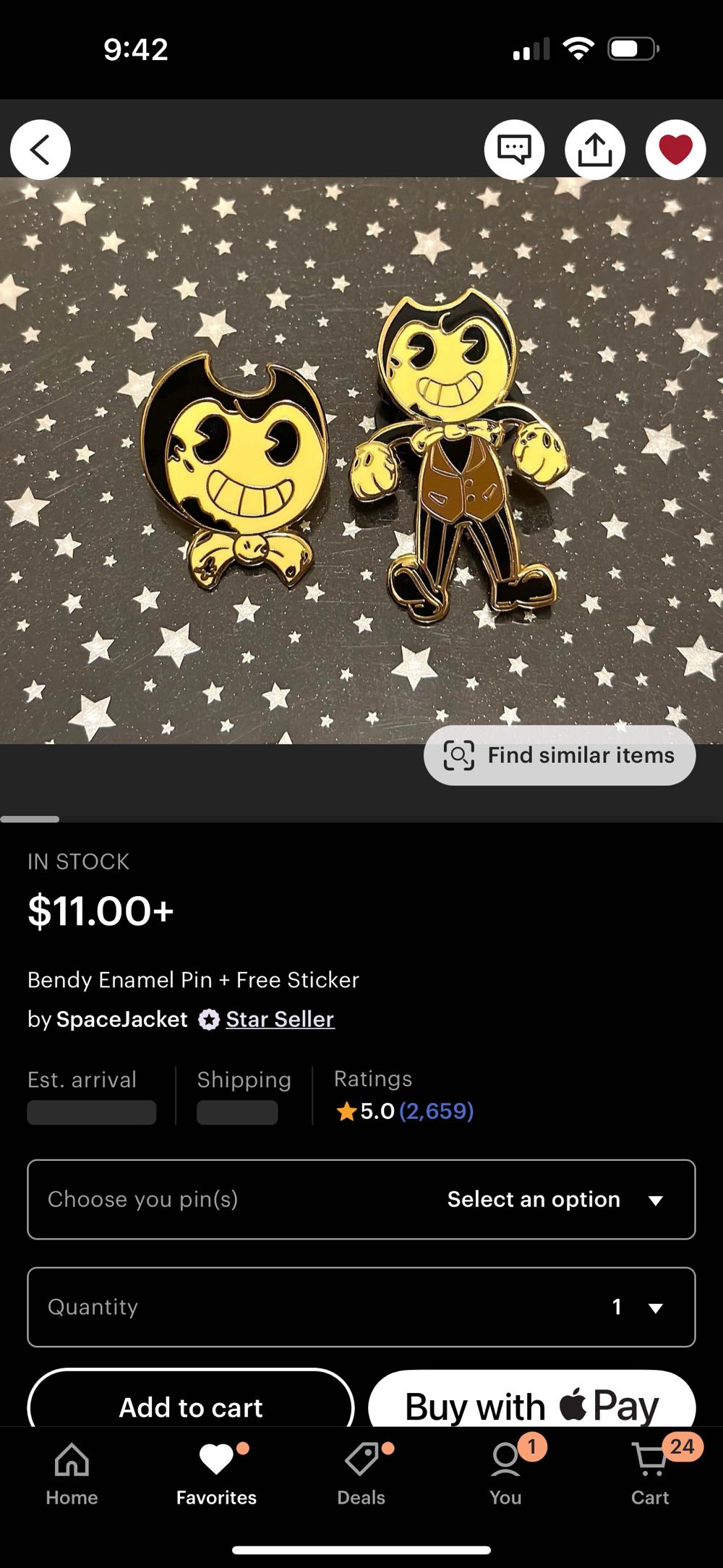Viewport: 723px width, 1568px height.
Task: Share this Bendy pin listing
Action: [595, 150]
